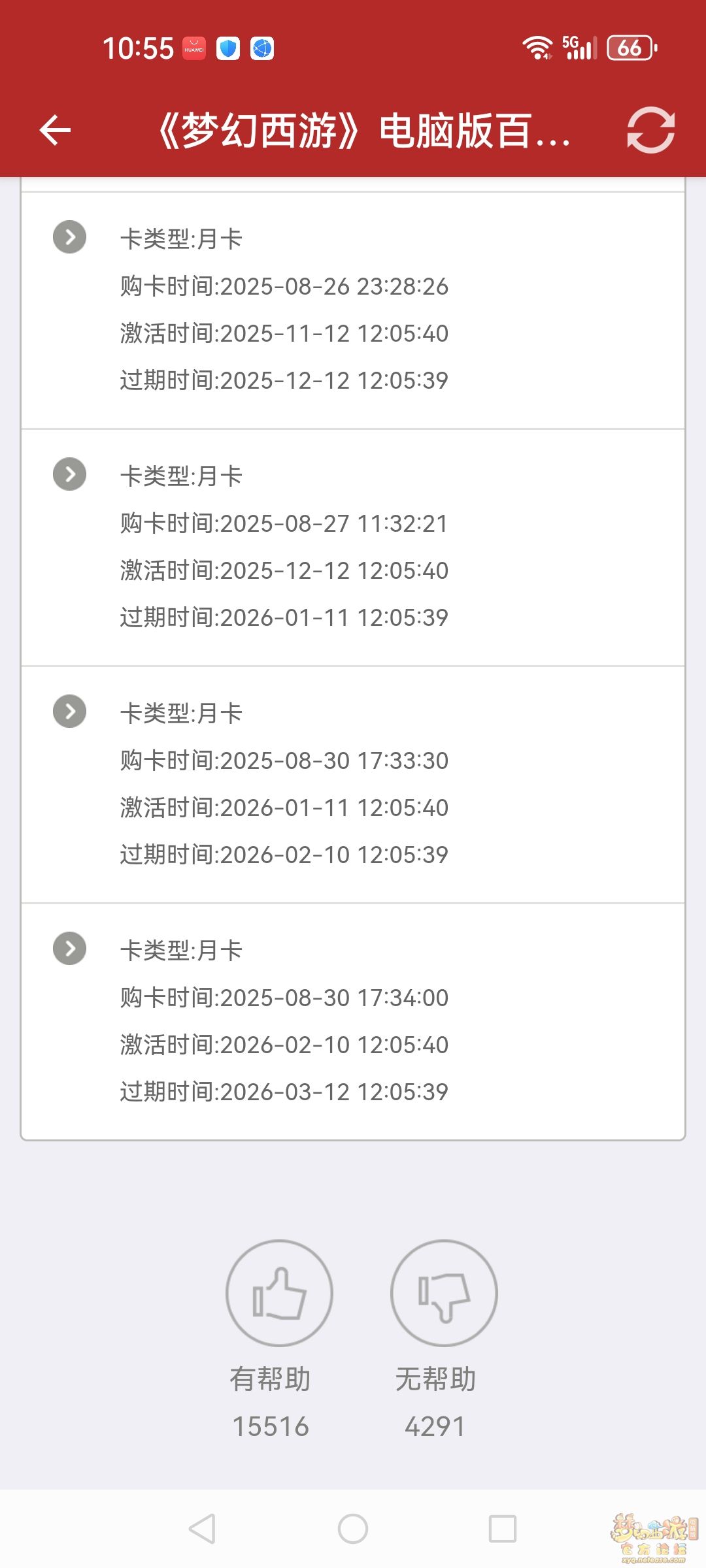Image resolution: width=706 pixels, height=1568 pixels.
Task: Expand the card purchased 2025-08-30 17:33:30
Action: (69, 711)
